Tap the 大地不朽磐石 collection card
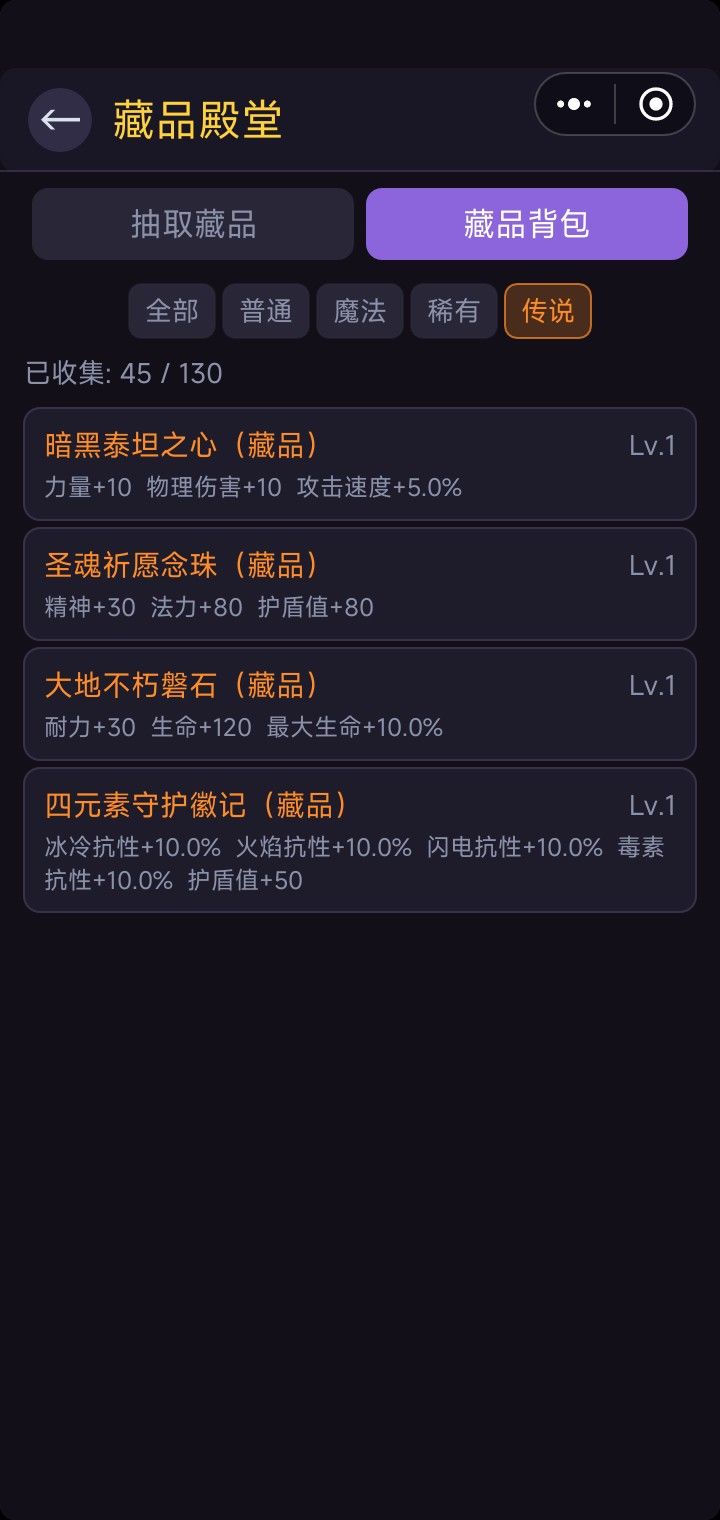Viewport: 720px width, 1520px height. (360, 703)
